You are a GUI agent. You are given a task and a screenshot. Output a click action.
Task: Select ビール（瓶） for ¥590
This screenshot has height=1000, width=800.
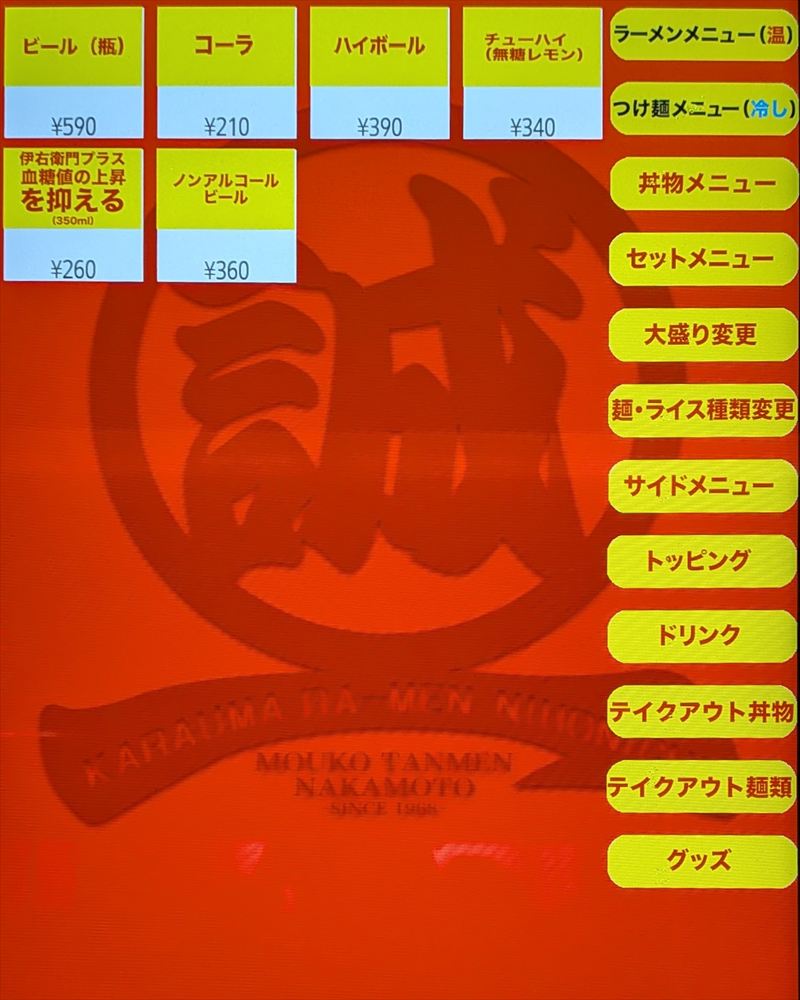point(74,73)
